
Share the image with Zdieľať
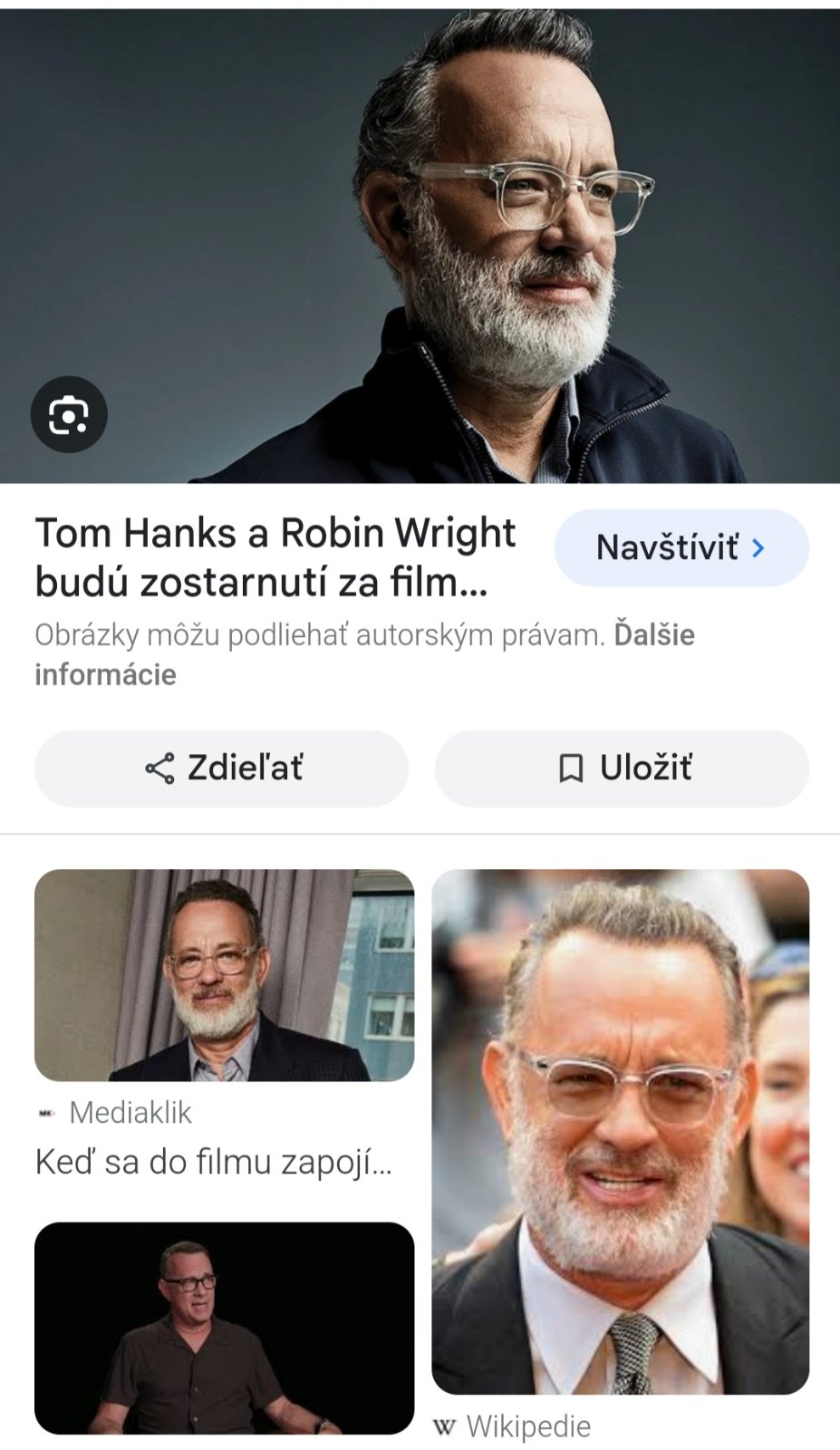point(221,768)
